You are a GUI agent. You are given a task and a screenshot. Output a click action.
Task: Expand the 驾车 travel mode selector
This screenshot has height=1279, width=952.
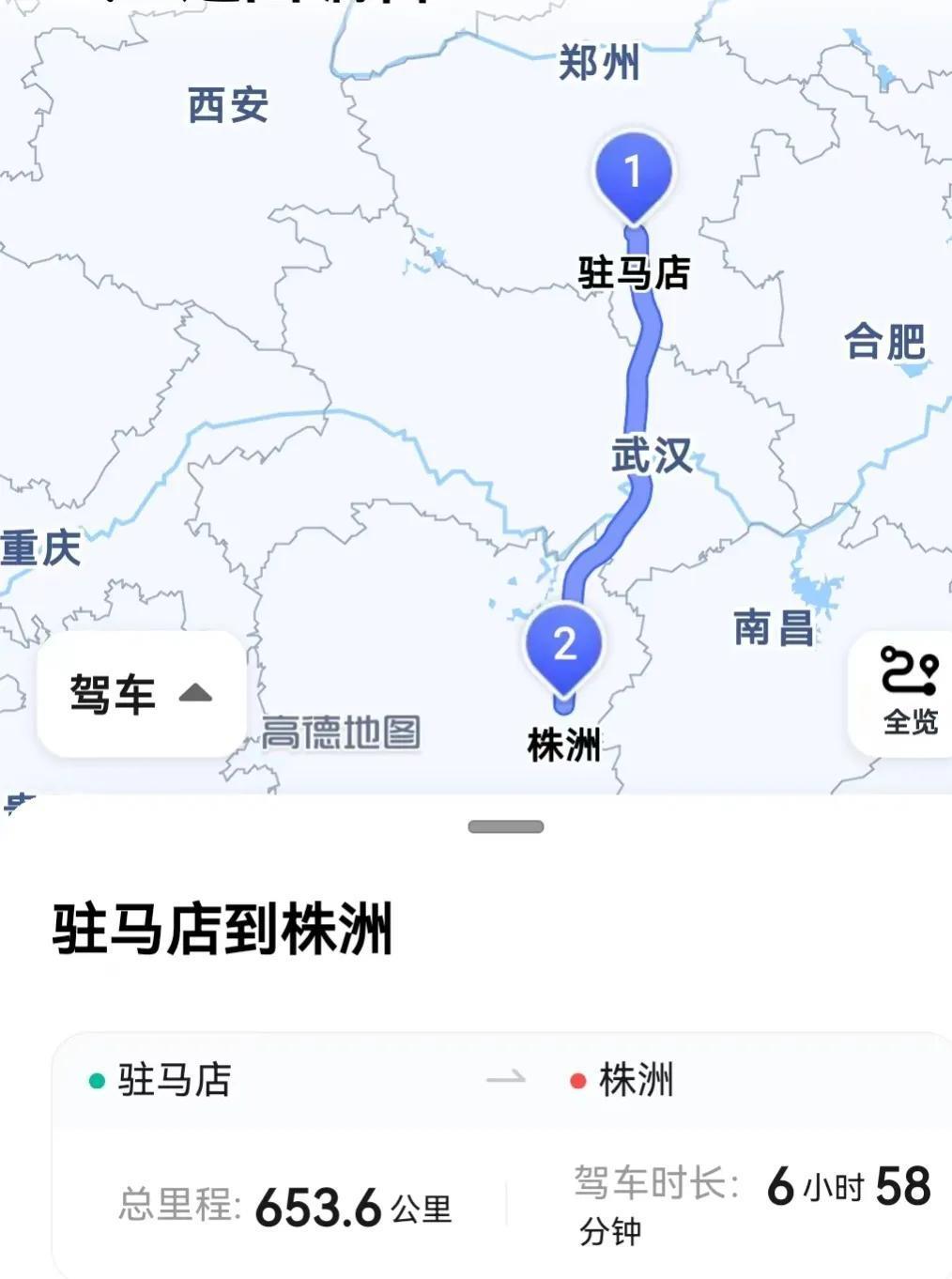[x=141, y=695]
